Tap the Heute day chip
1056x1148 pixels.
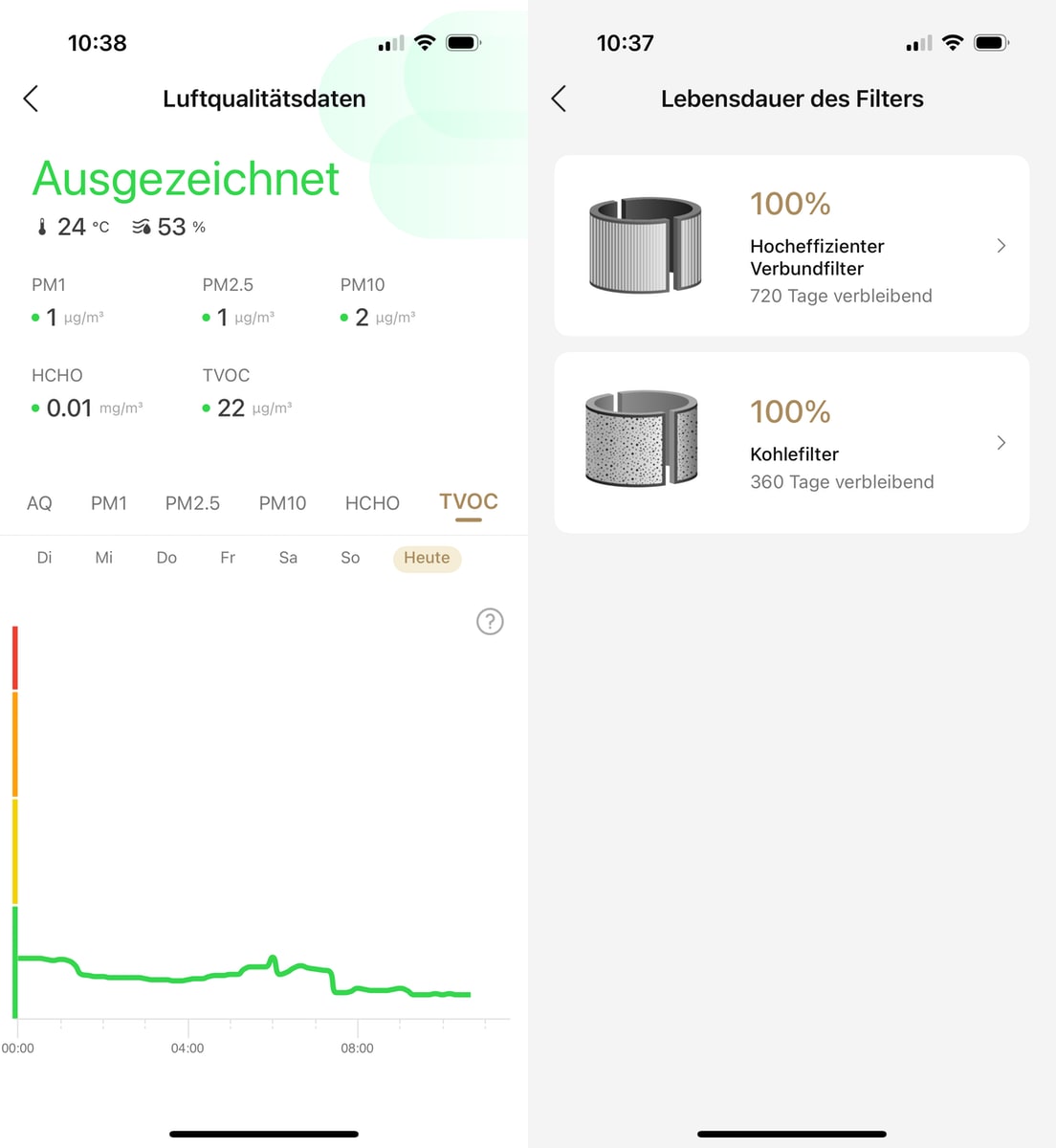pyautogui.click(x=427, y=559)
